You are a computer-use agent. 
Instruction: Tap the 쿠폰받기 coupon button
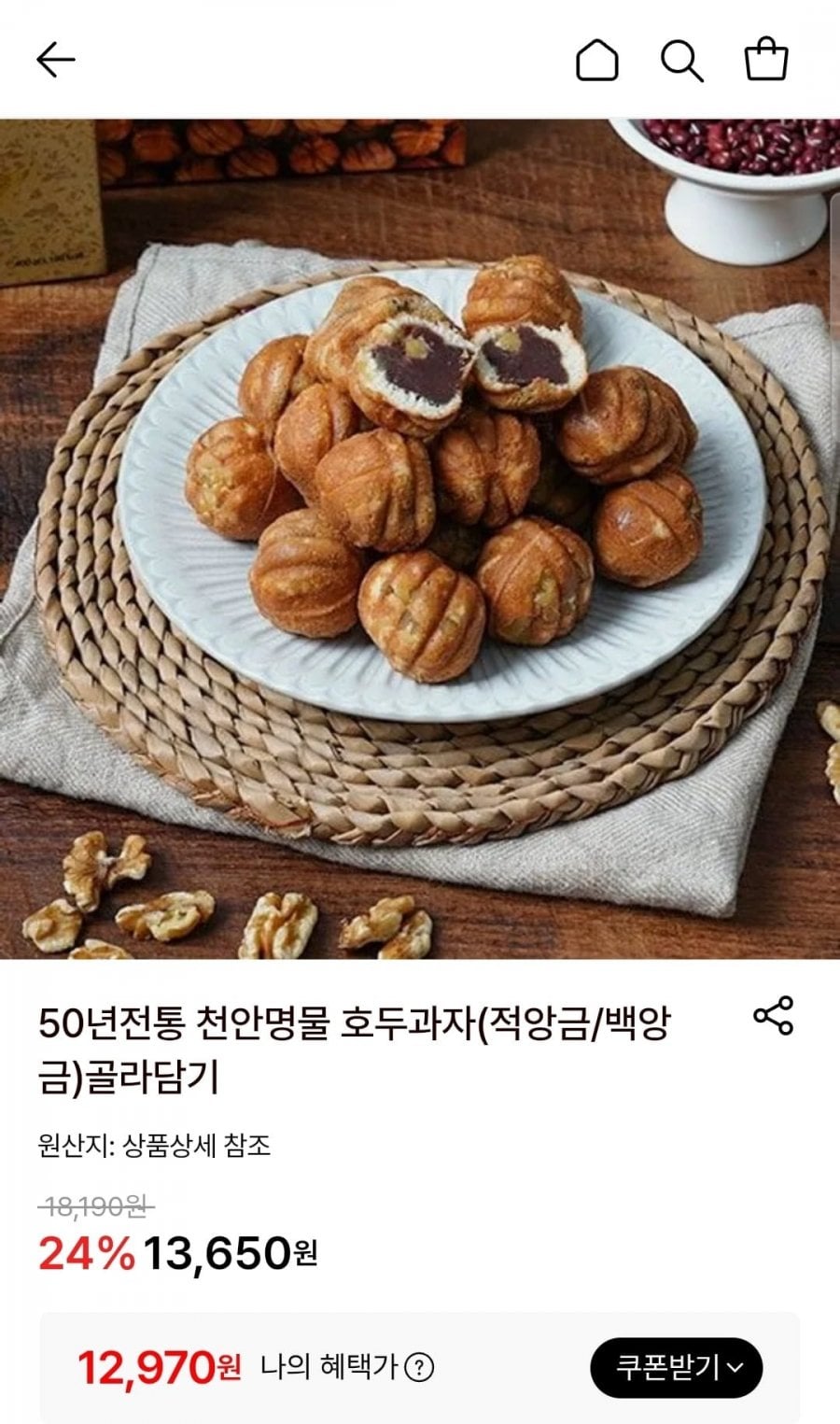coord(676,1368)
